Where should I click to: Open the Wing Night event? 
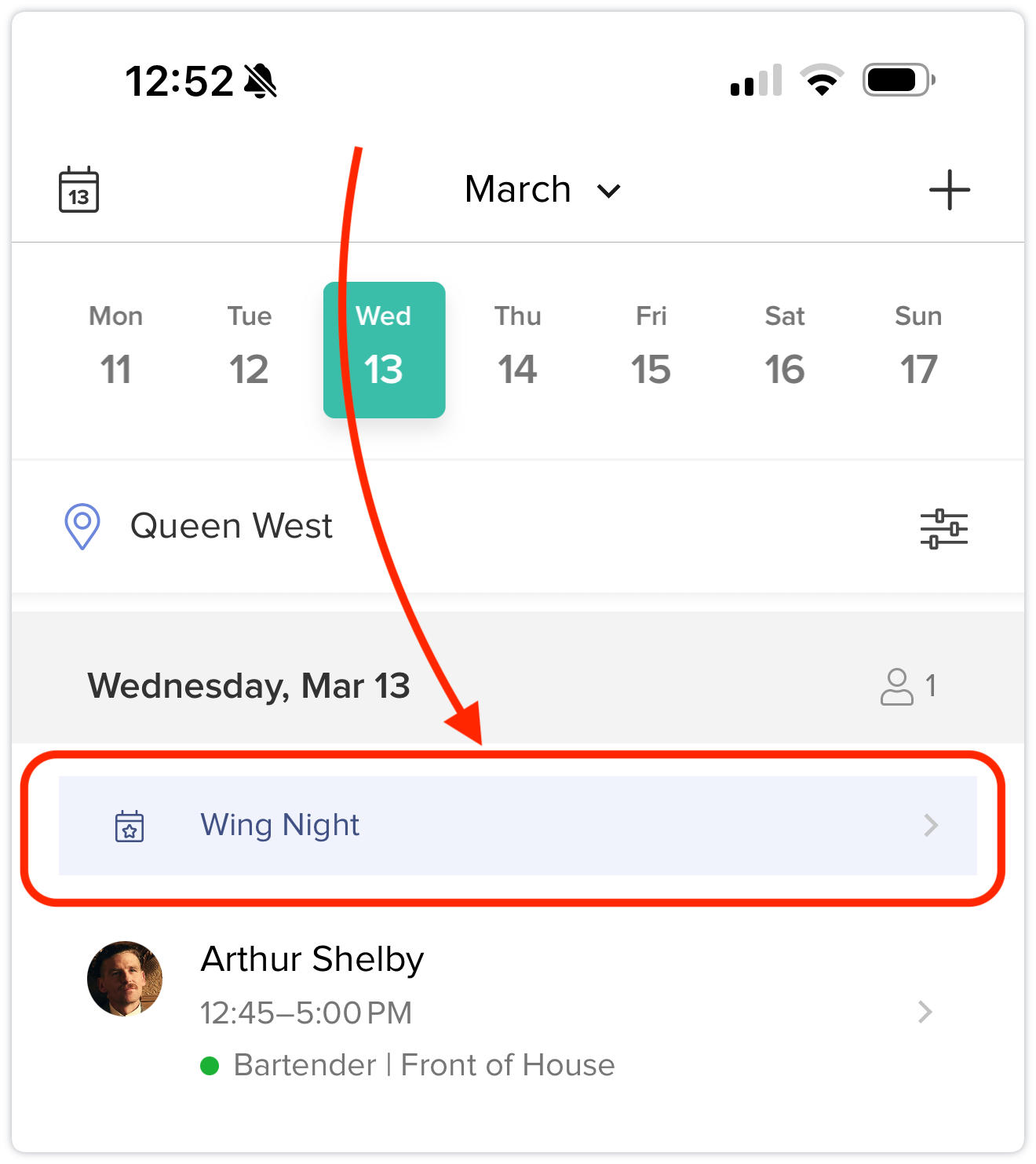point(517,825)
